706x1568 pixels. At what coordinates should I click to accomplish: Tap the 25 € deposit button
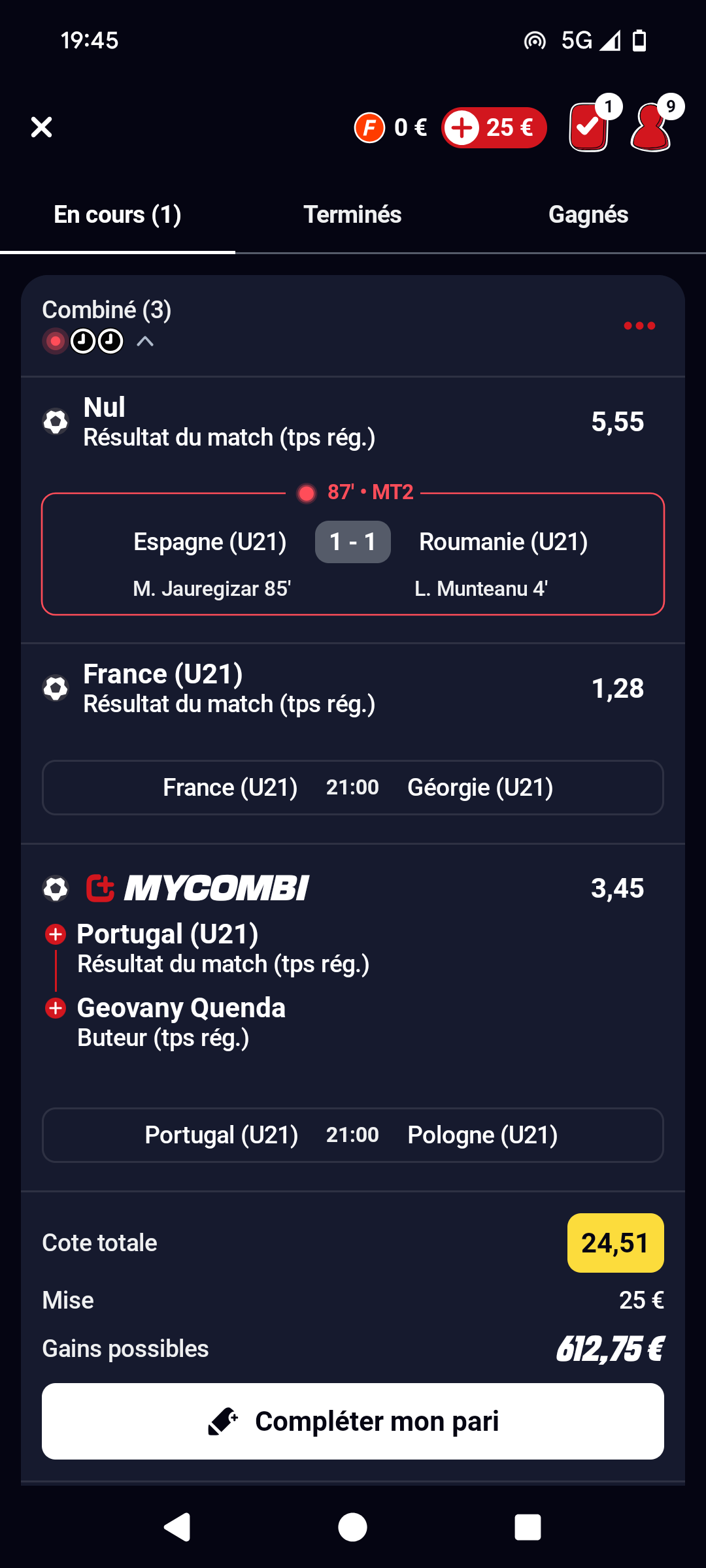point(494,127)
